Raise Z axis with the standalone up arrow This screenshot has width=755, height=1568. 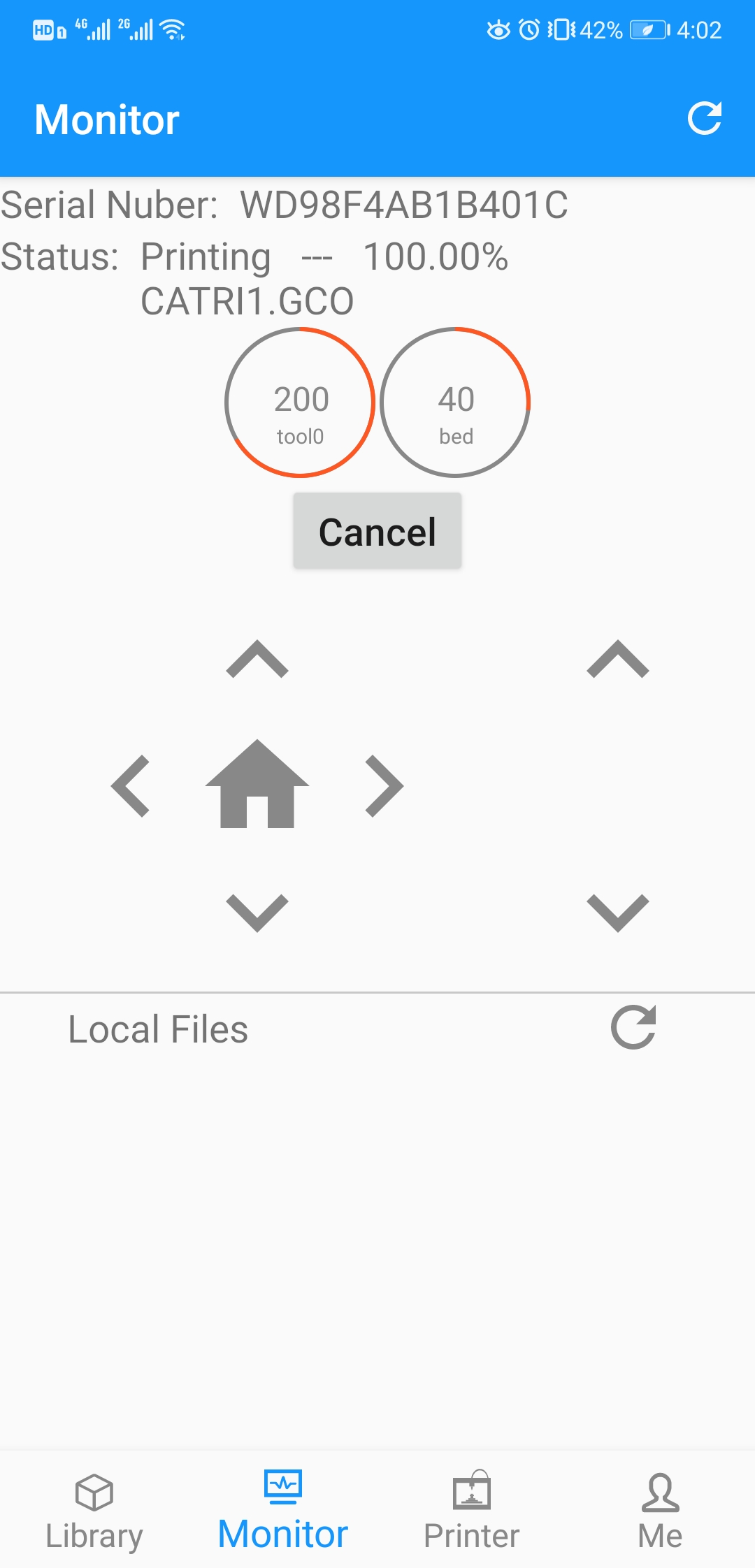coord(618,660)
